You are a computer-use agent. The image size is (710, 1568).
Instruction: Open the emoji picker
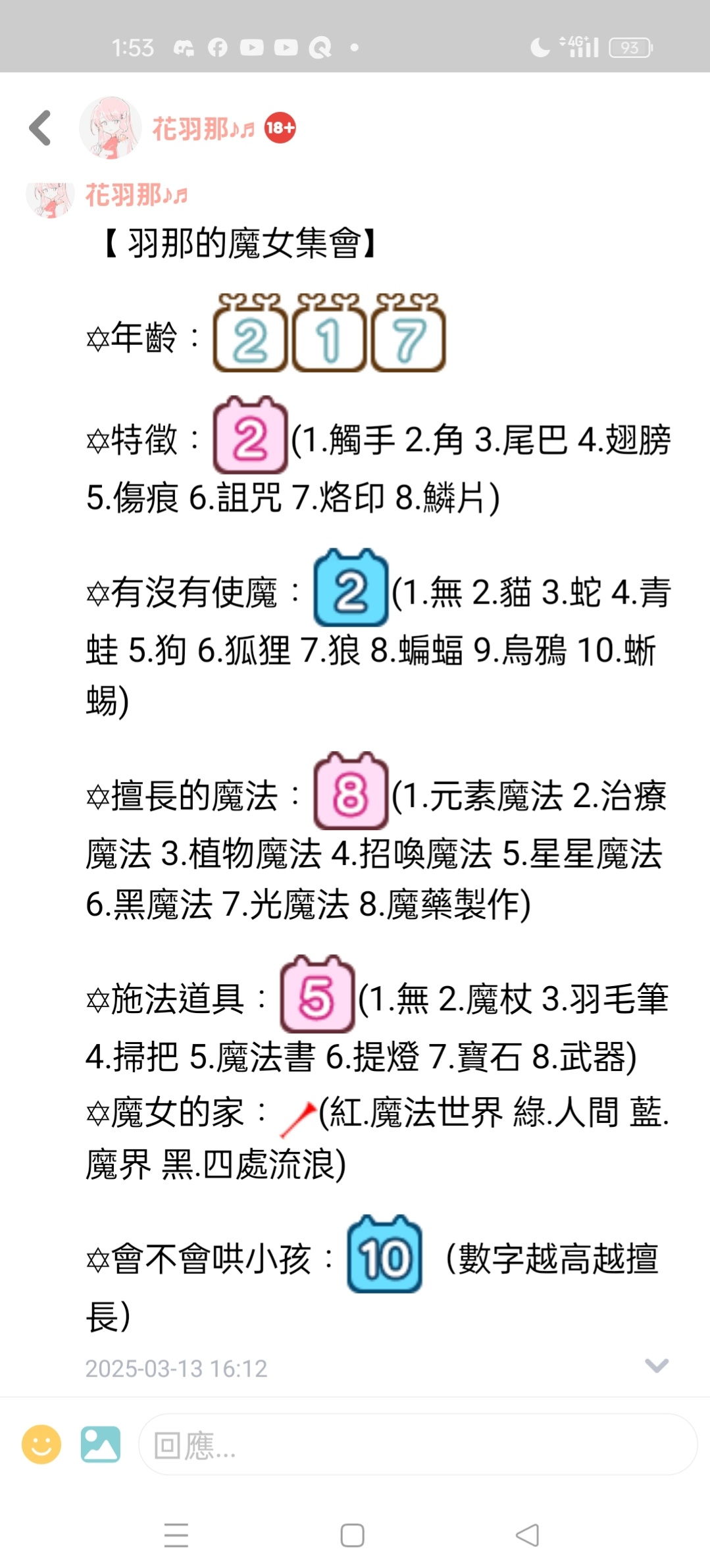coord(41,1444)
